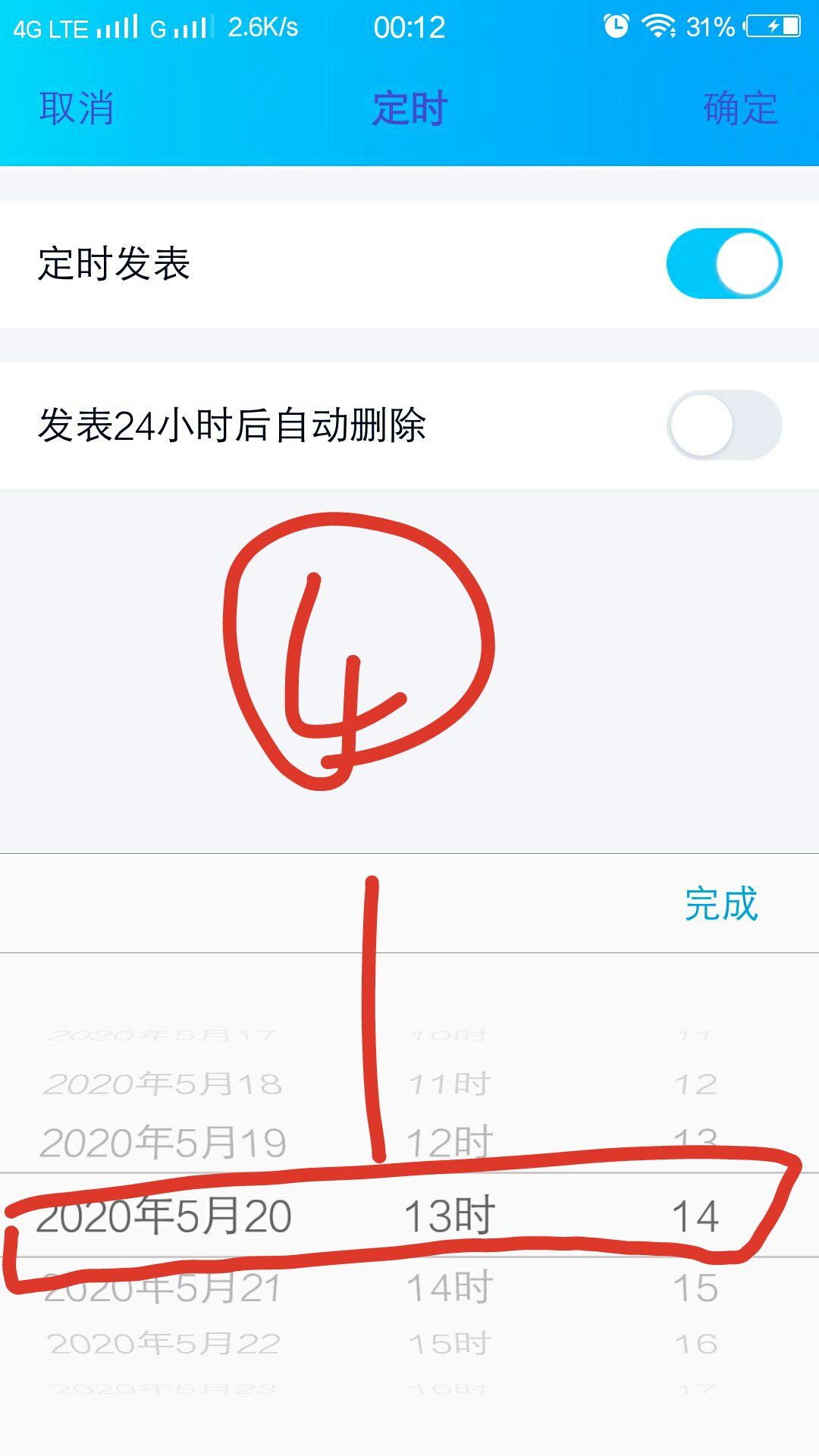The image size is (819, 1456).
Task: Tap 完成 to finish picking time
Action: coord(720,903)
